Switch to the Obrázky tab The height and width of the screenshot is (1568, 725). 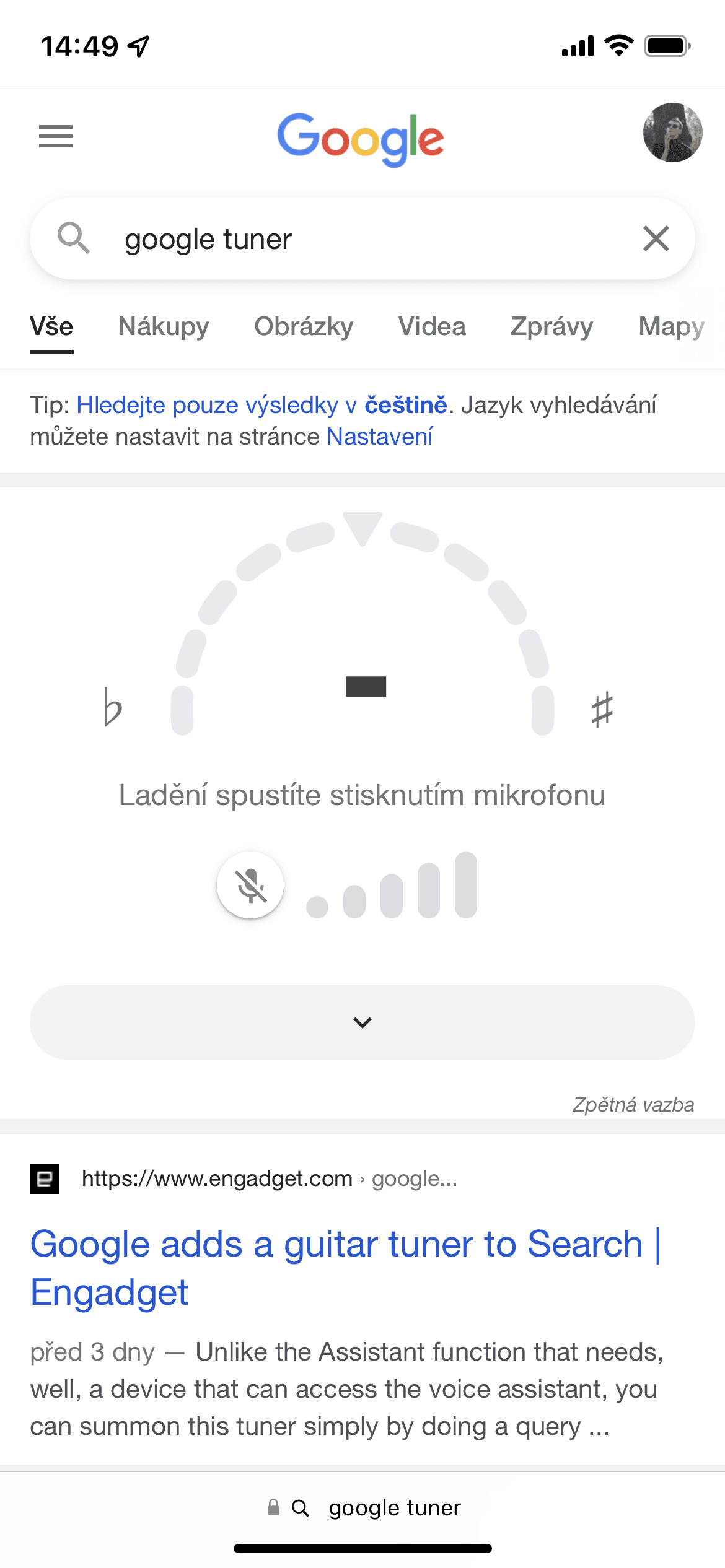(304, 326)
